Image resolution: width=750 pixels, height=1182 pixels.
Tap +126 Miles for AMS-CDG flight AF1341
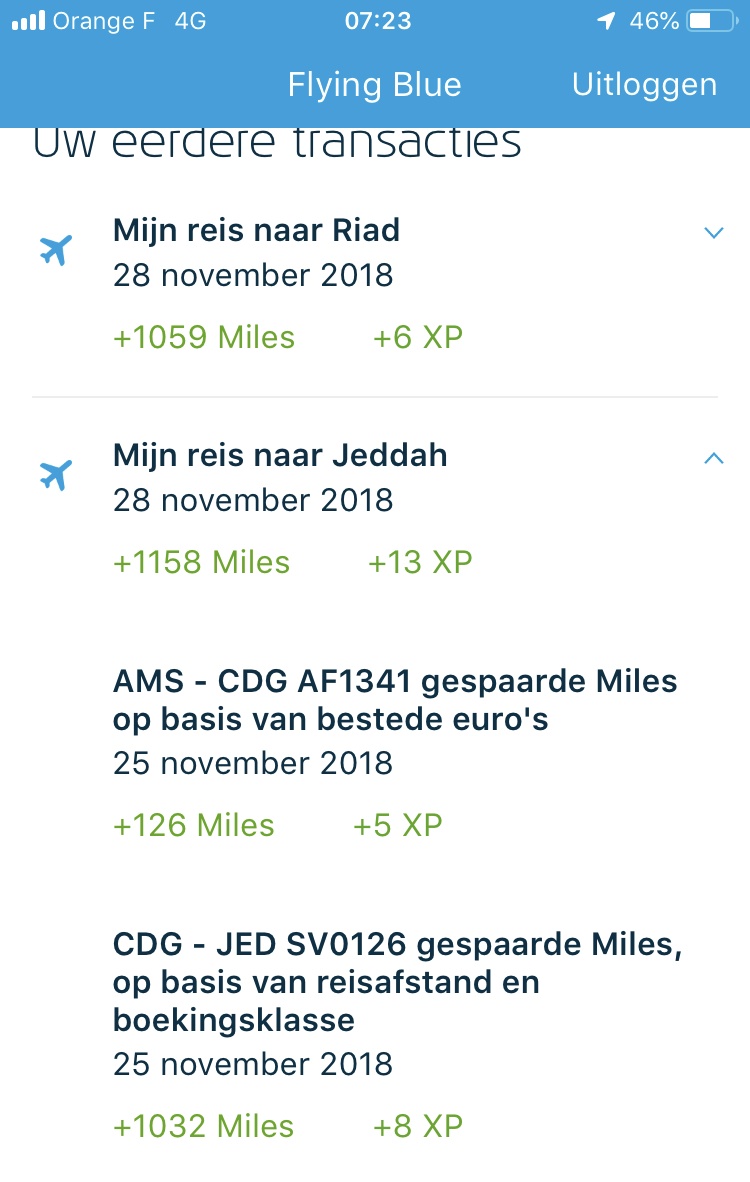(193, 825)
